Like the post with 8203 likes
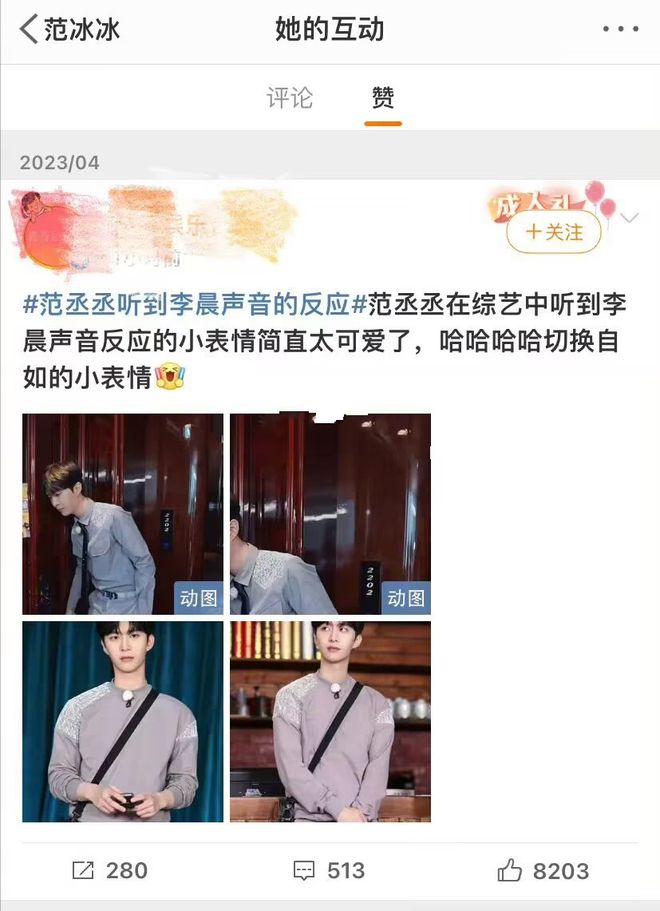 click(547, 870)
